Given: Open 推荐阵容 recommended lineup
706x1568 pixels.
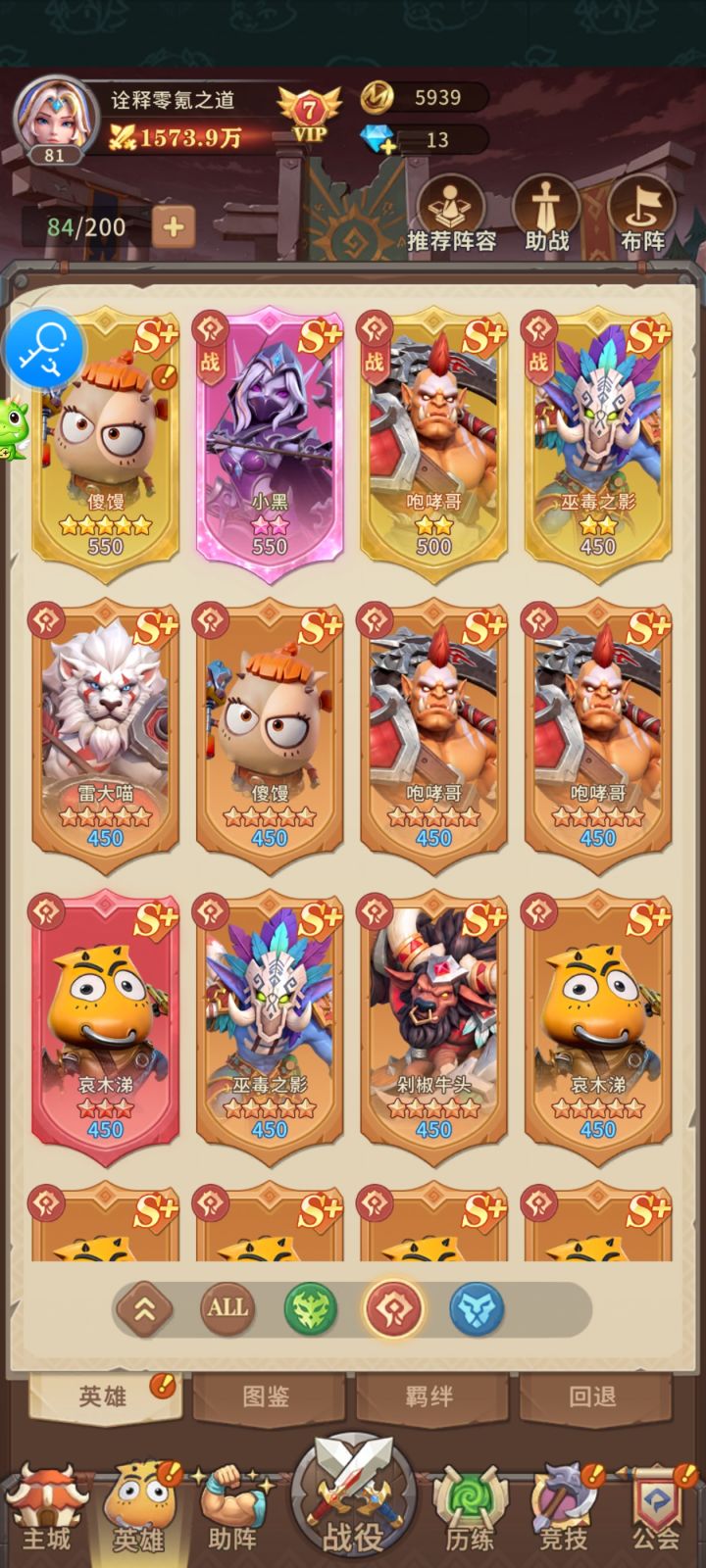Looking at the screenshot, I should coord(451,216).
